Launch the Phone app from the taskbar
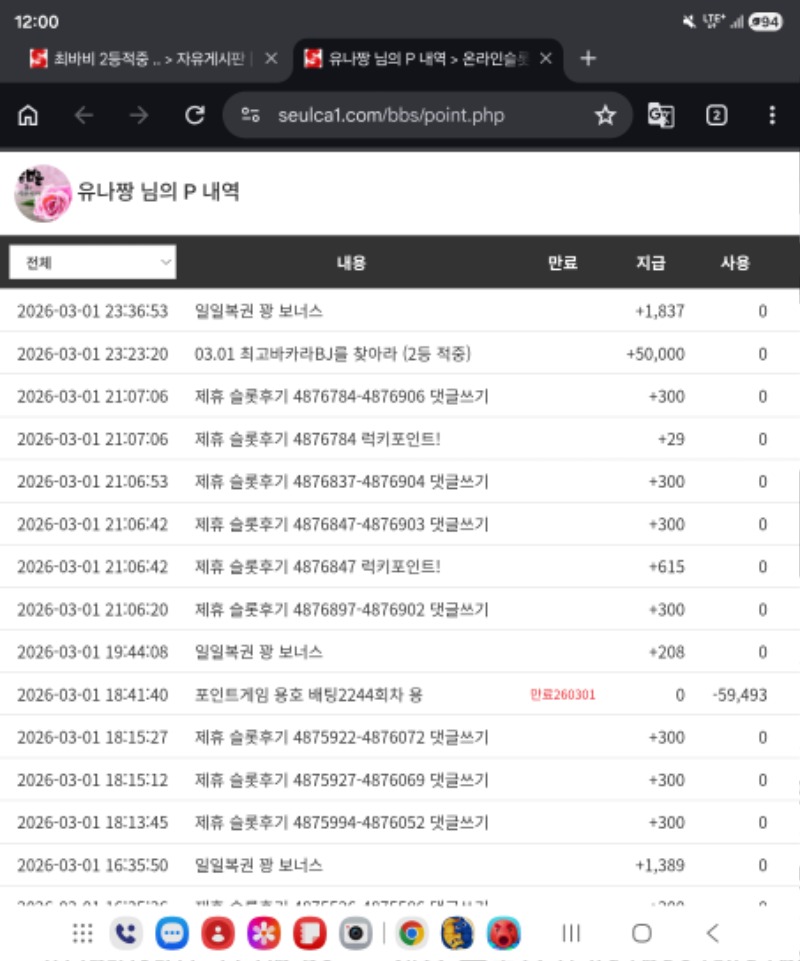Viewport: 800px width, 961px height. (126, 933)
